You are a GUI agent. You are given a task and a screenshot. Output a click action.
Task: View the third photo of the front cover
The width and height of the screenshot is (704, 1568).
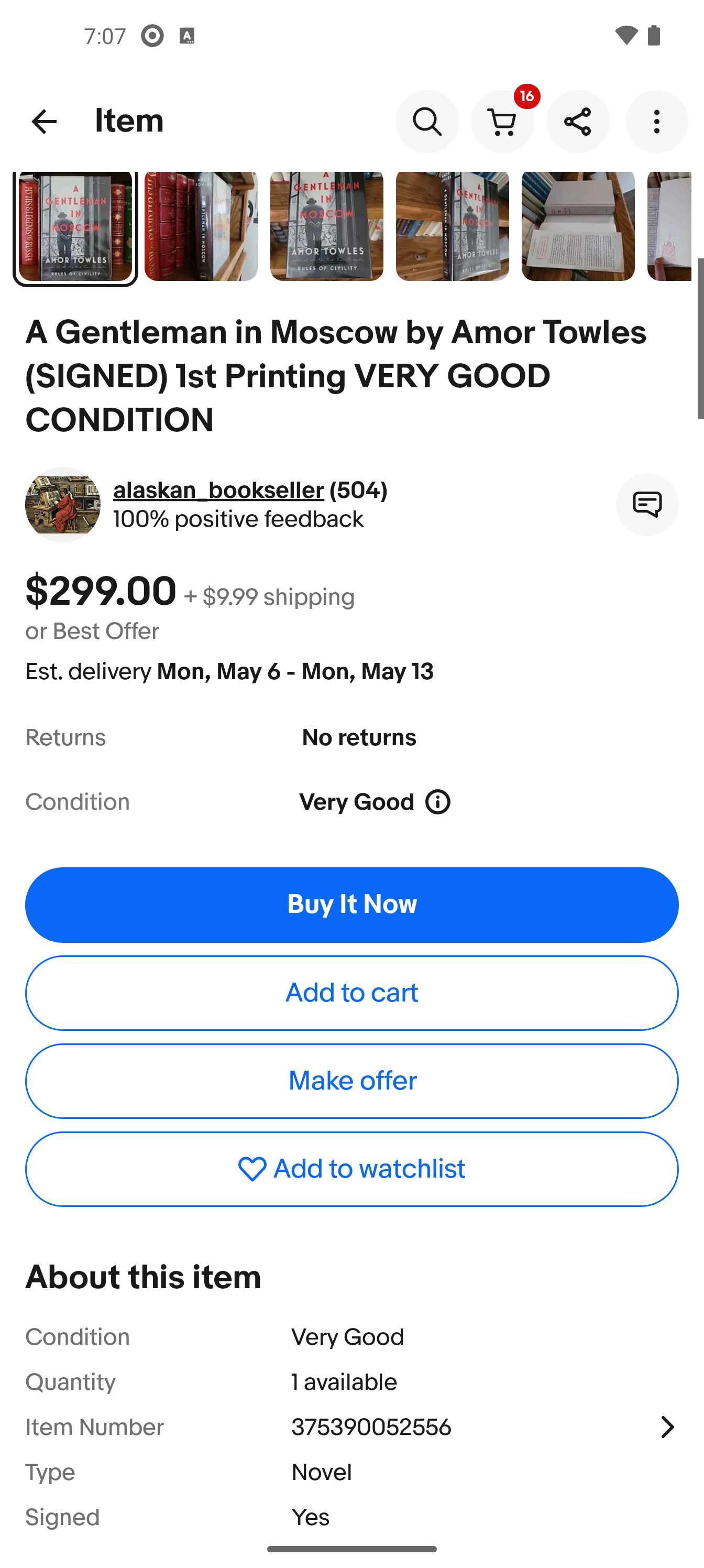[x=327, y=226]
